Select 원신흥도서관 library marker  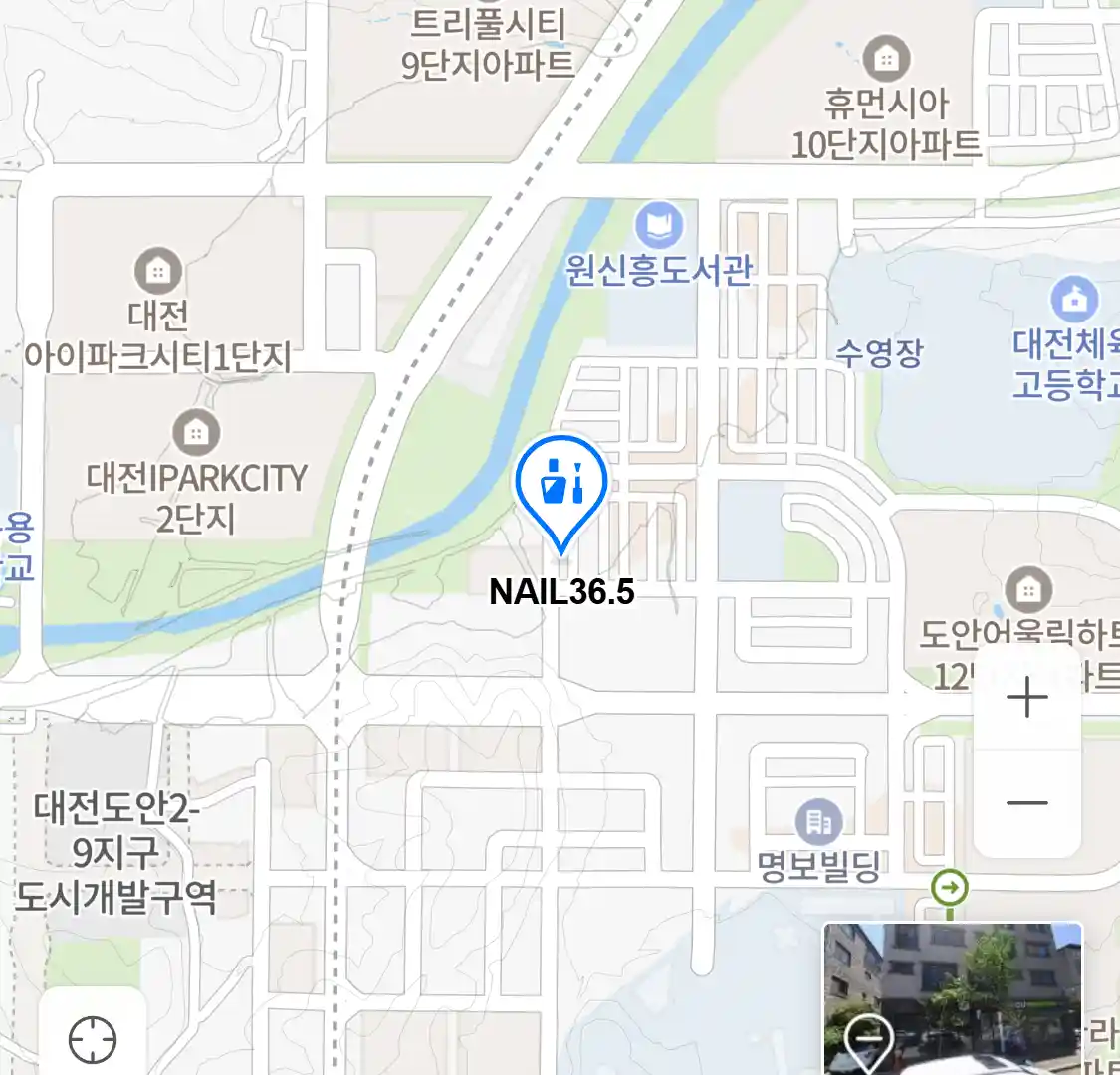click(659, 226)
